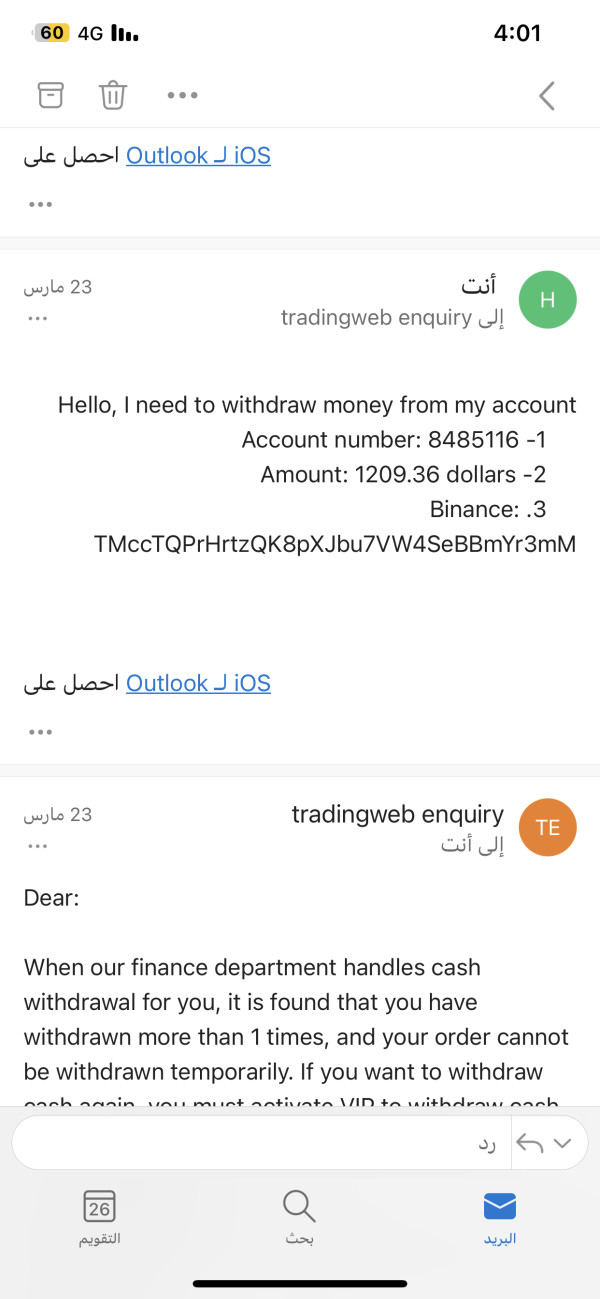The height and width of the screenshot is (1299, 600).
Task: Open the first Outlook for iOS link
Action: pyautogui.click(x=198, y=156)
